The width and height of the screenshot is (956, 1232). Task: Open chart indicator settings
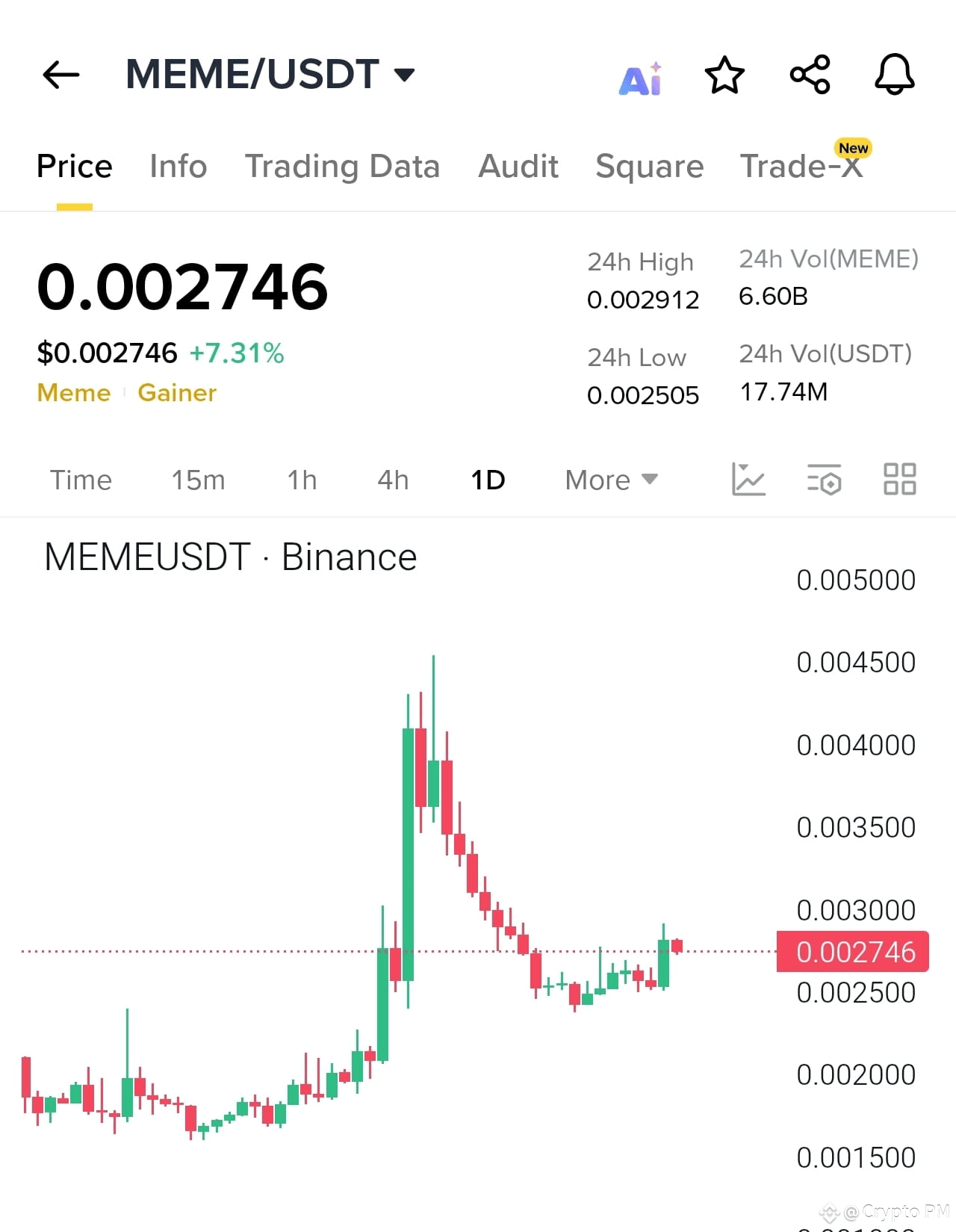824,480
